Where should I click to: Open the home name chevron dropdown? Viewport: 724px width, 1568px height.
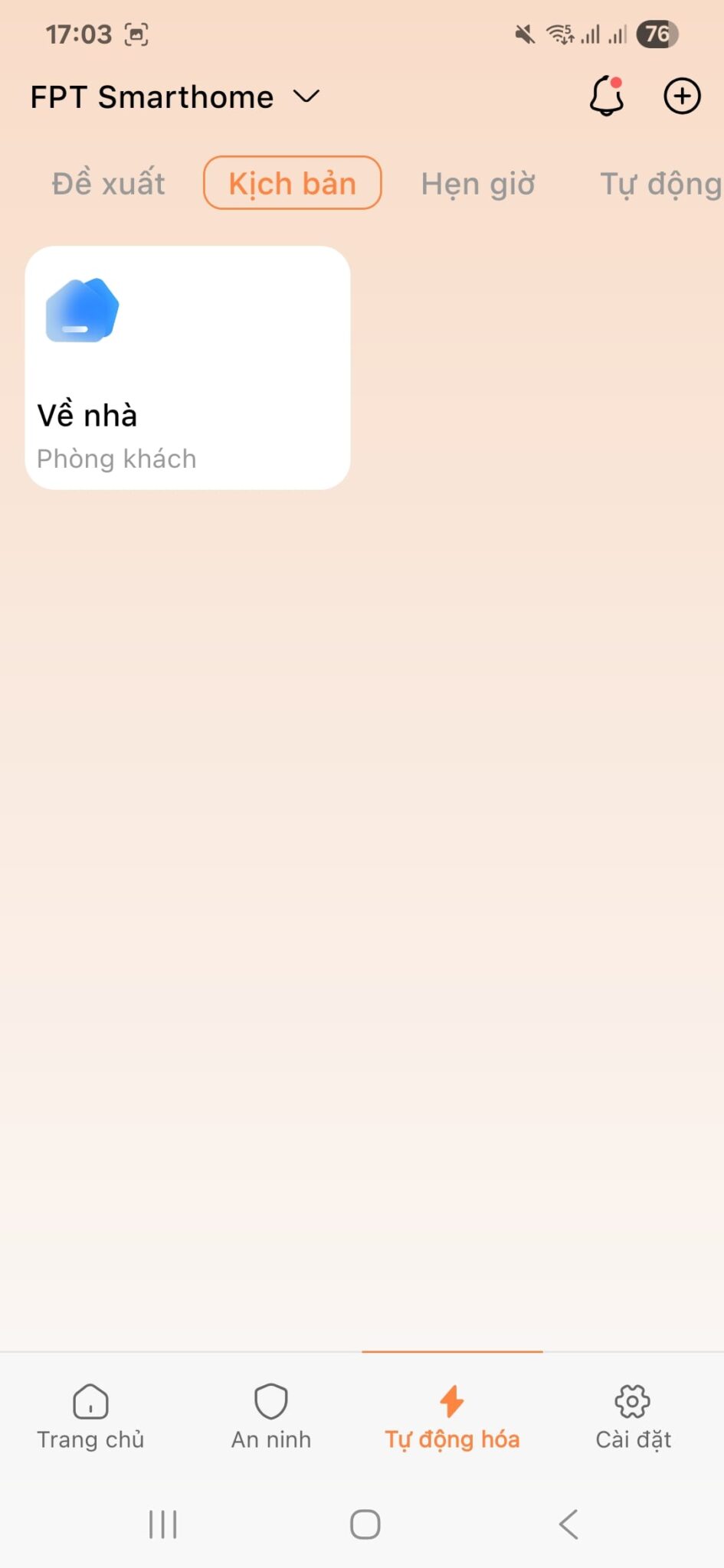[306, 97]
